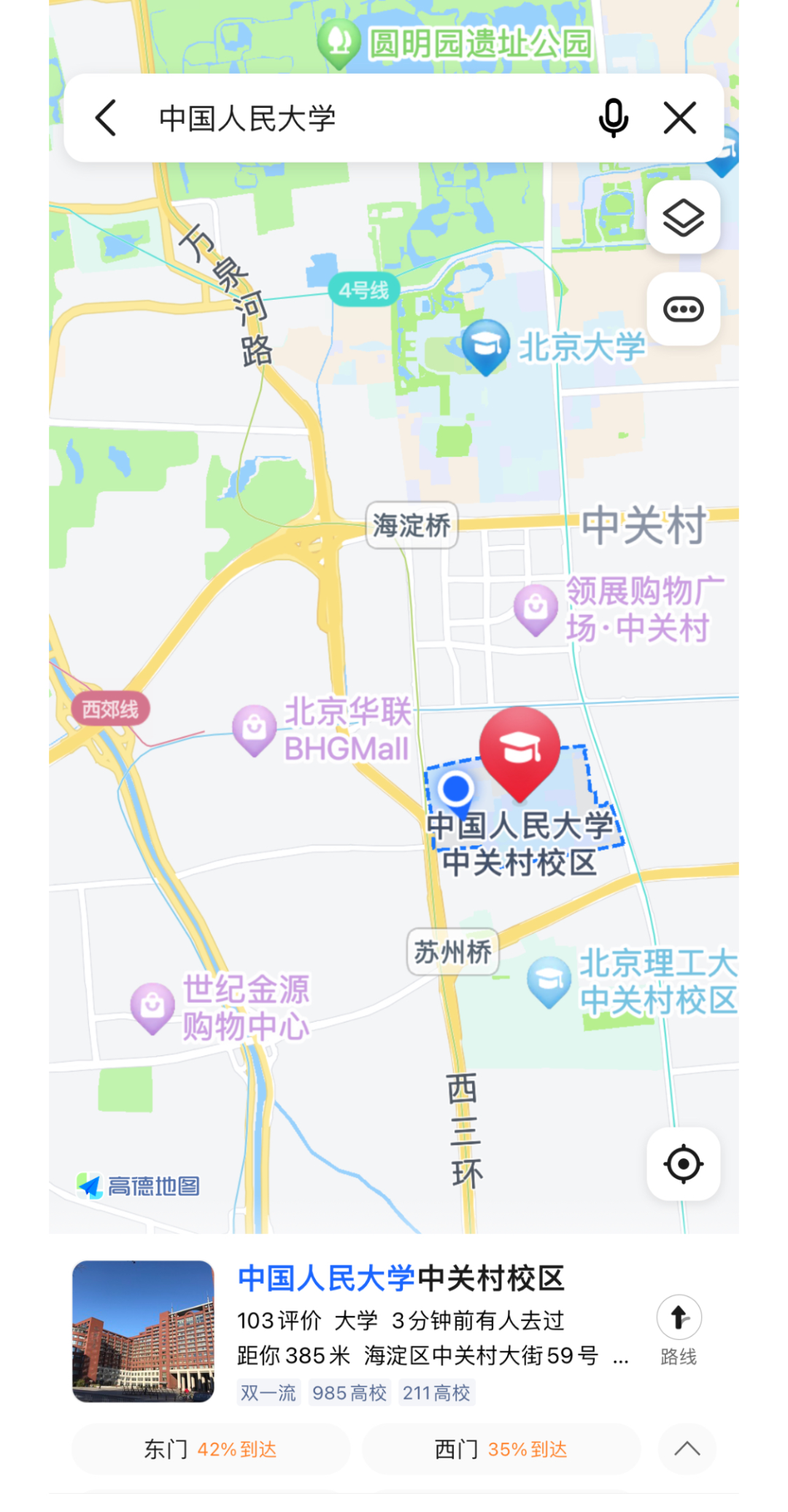
Task: Tap the 中国人民大学 search field
Action: tap(365, 118)
